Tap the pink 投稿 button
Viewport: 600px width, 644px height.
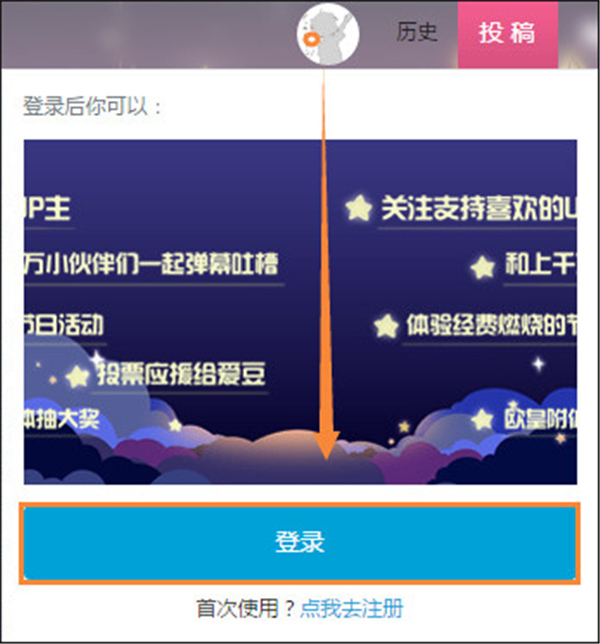(x=507, y=34)
